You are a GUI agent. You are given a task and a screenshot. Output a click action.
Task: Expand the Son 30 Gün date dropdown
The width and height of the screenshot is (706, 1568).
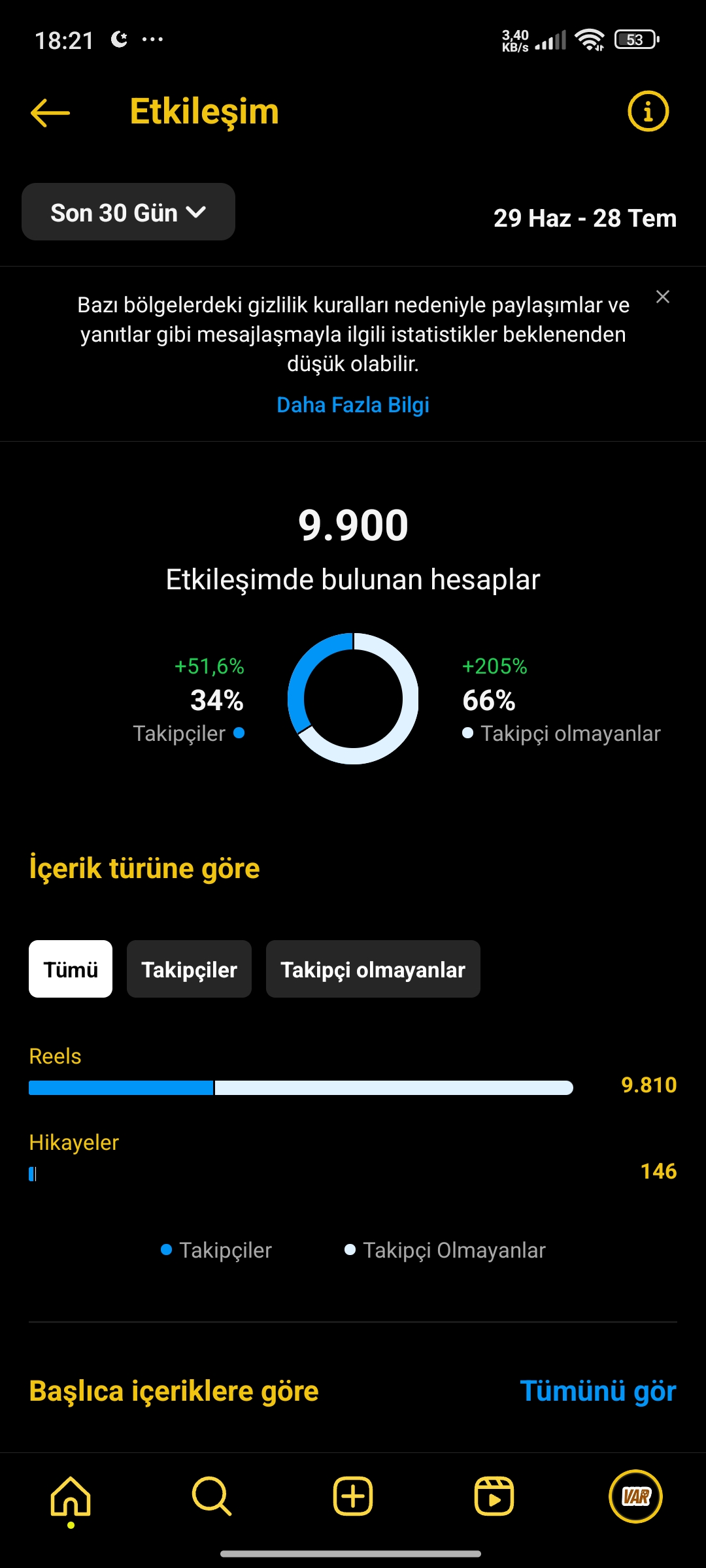(x=128, y=212)
